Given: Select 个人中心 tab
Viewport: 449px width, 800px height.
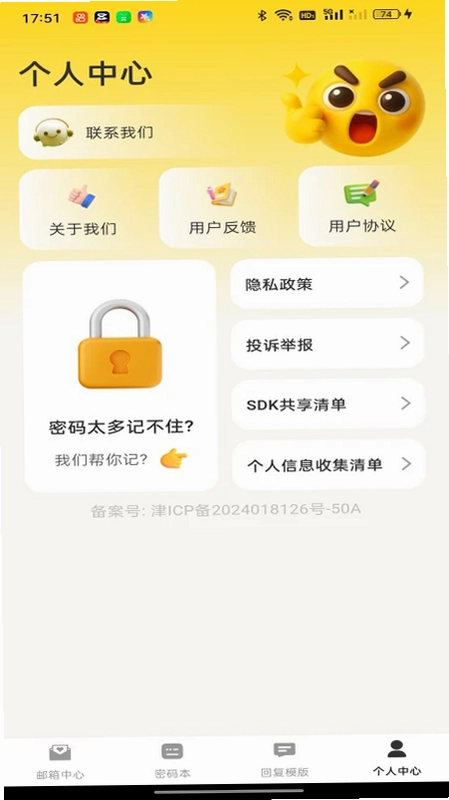Looking at the screenshot, I should (397, 759).
